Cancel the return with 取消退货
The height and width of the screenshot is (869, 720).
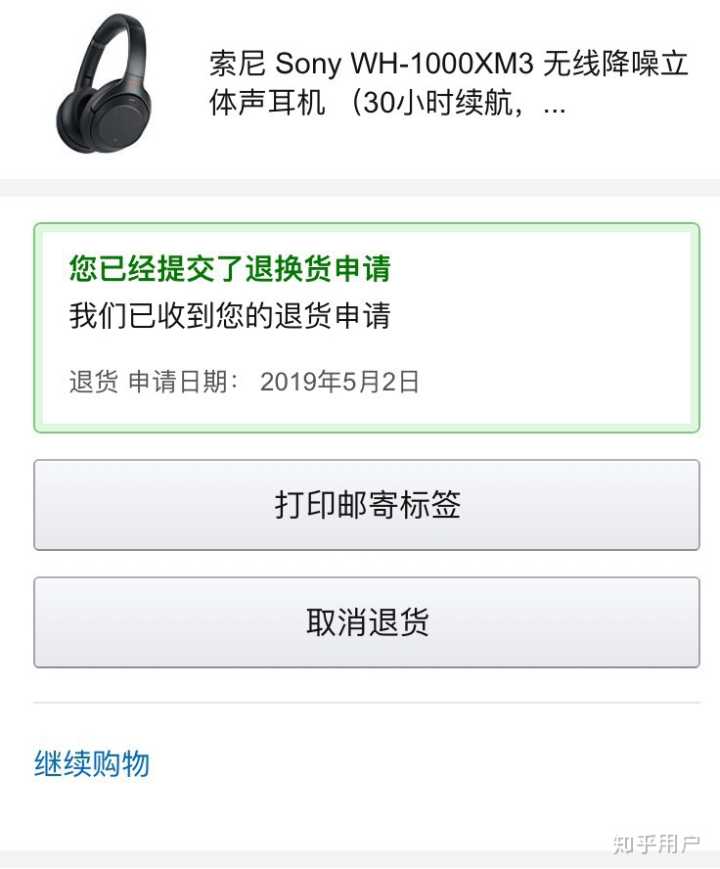click(x=367, y=622)
